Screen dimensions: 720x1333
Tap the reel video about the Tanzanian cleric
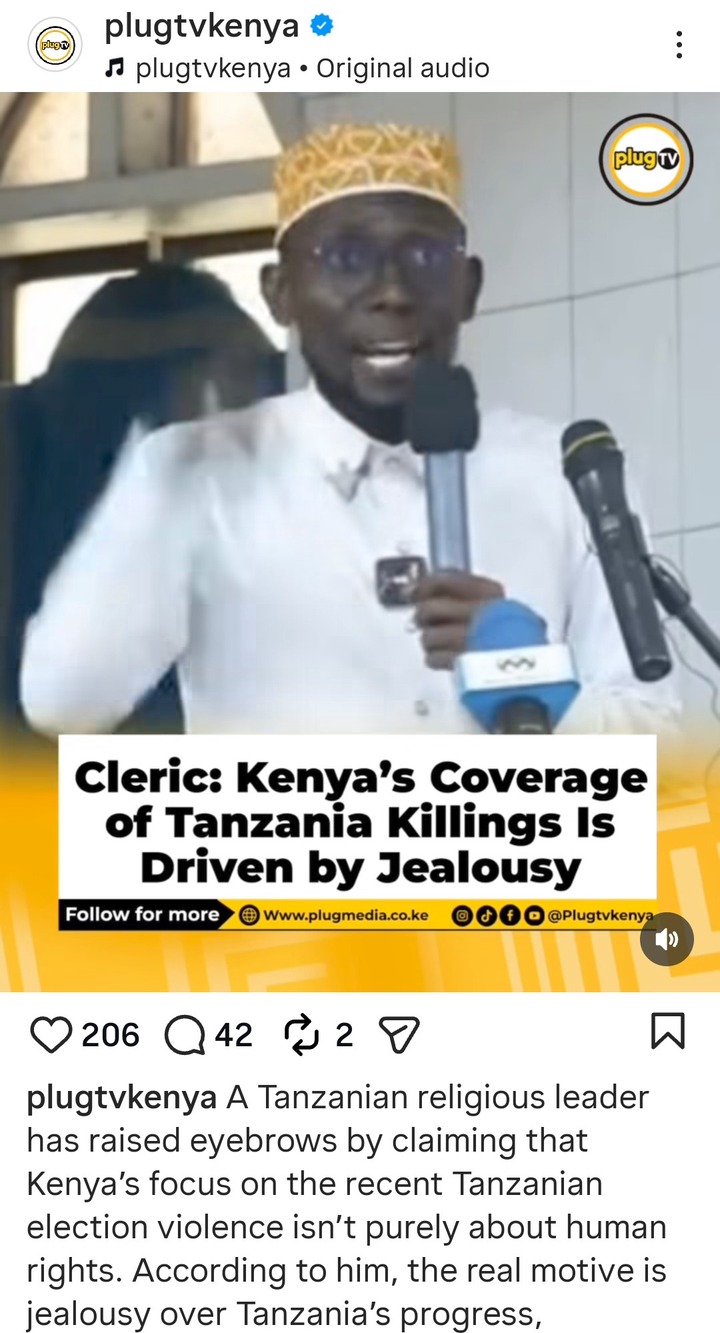coord(360,450)
